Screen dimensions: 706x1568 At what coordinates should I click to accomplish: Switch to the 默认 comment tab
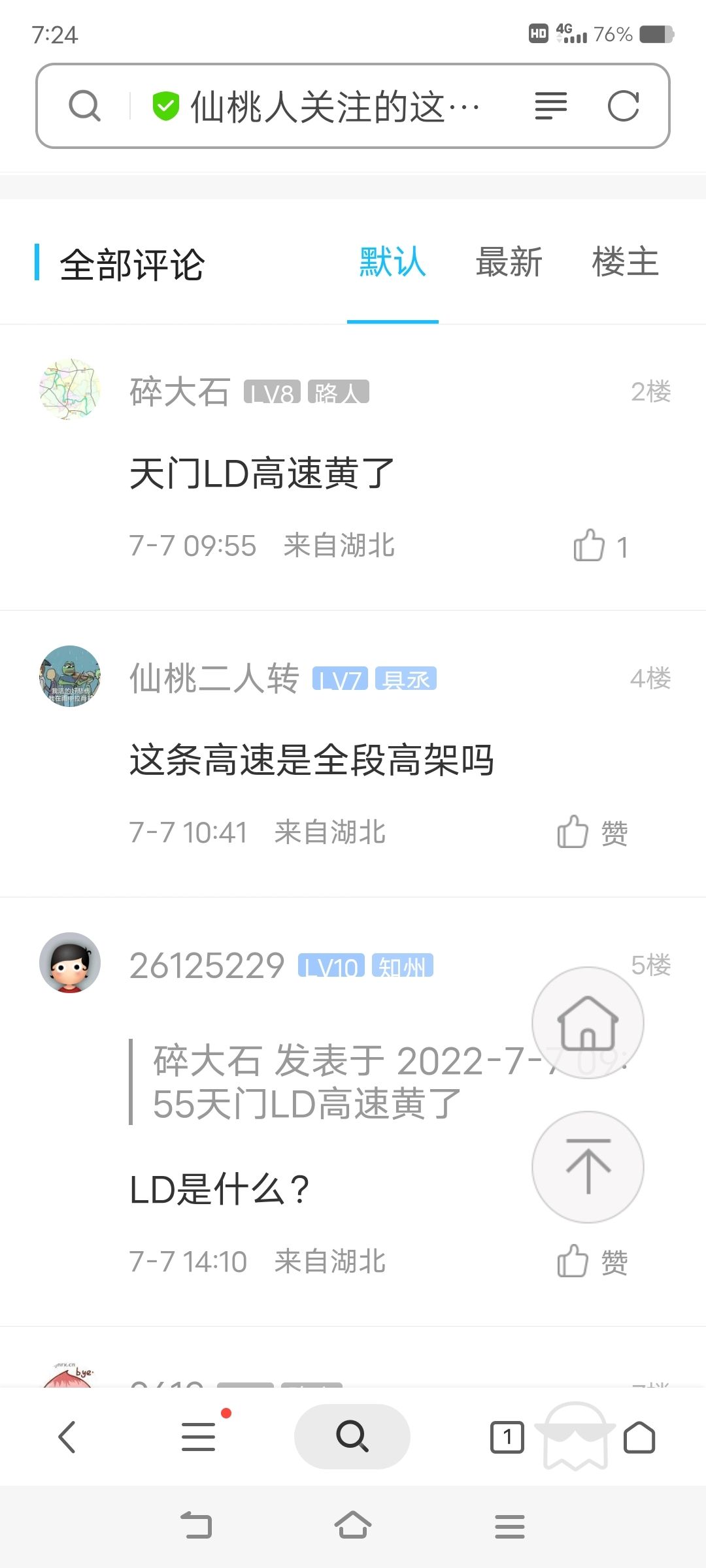(x=392, y=263)
